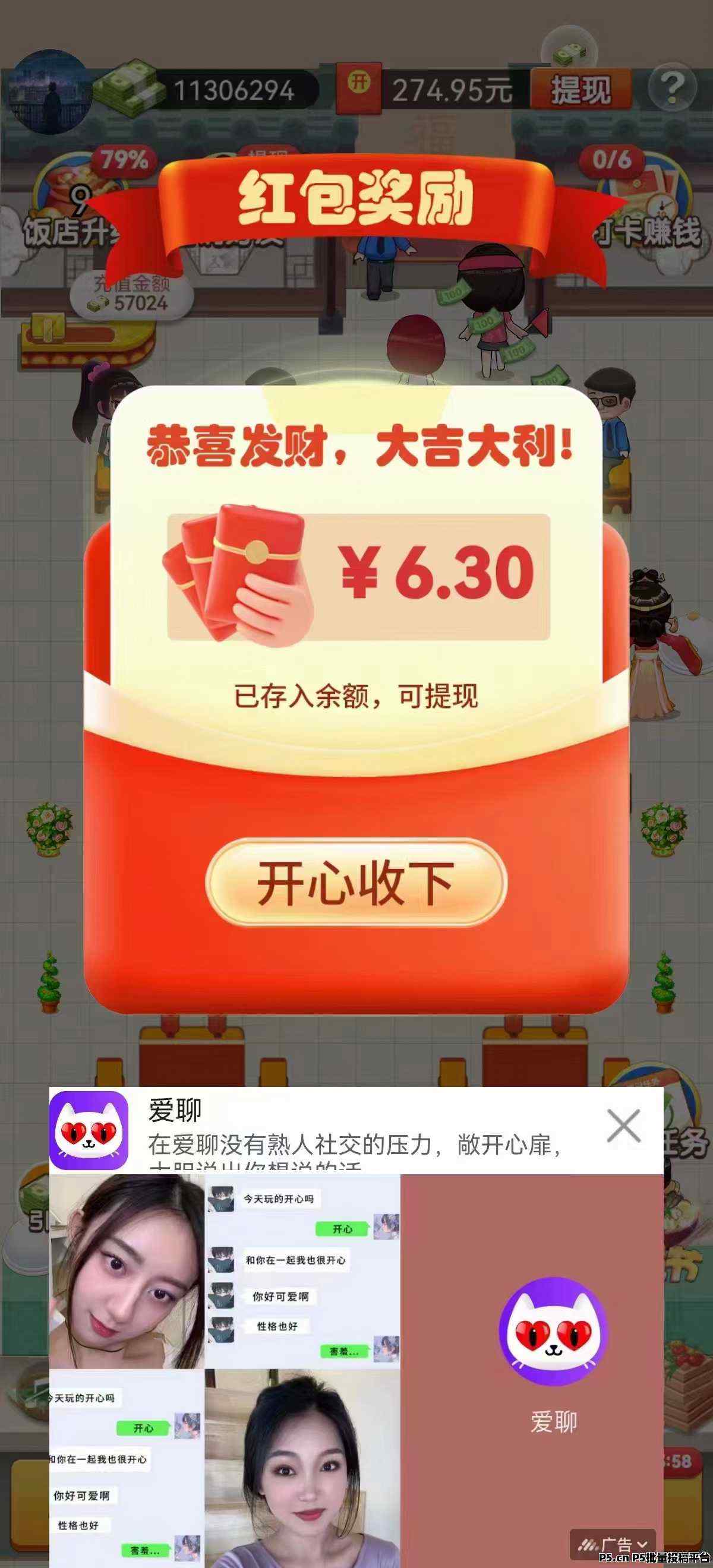This screenshot has height=1568, width=713.
Task: Open the profile avatar
Action: click(51, 90)
